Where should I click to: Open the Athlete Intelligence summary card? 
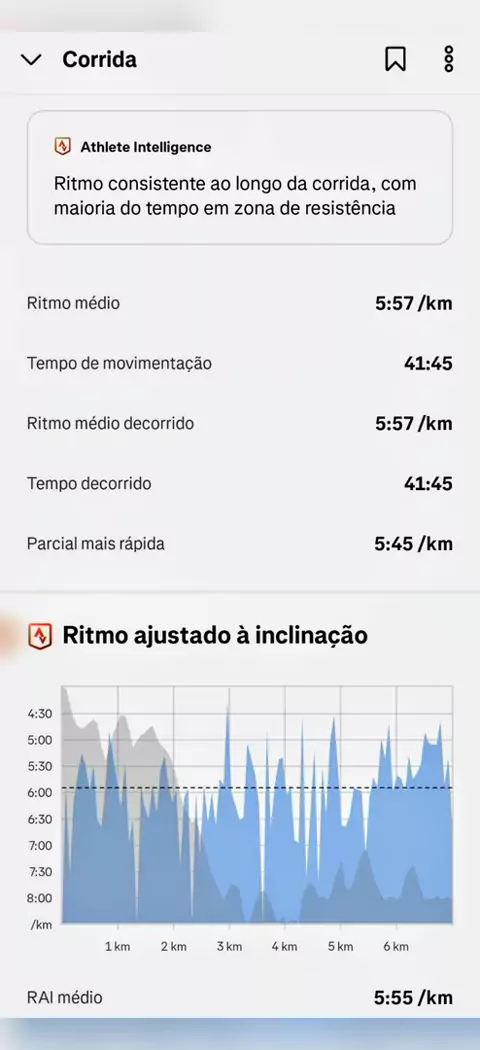pyautogui.click(x=240, y=177)
